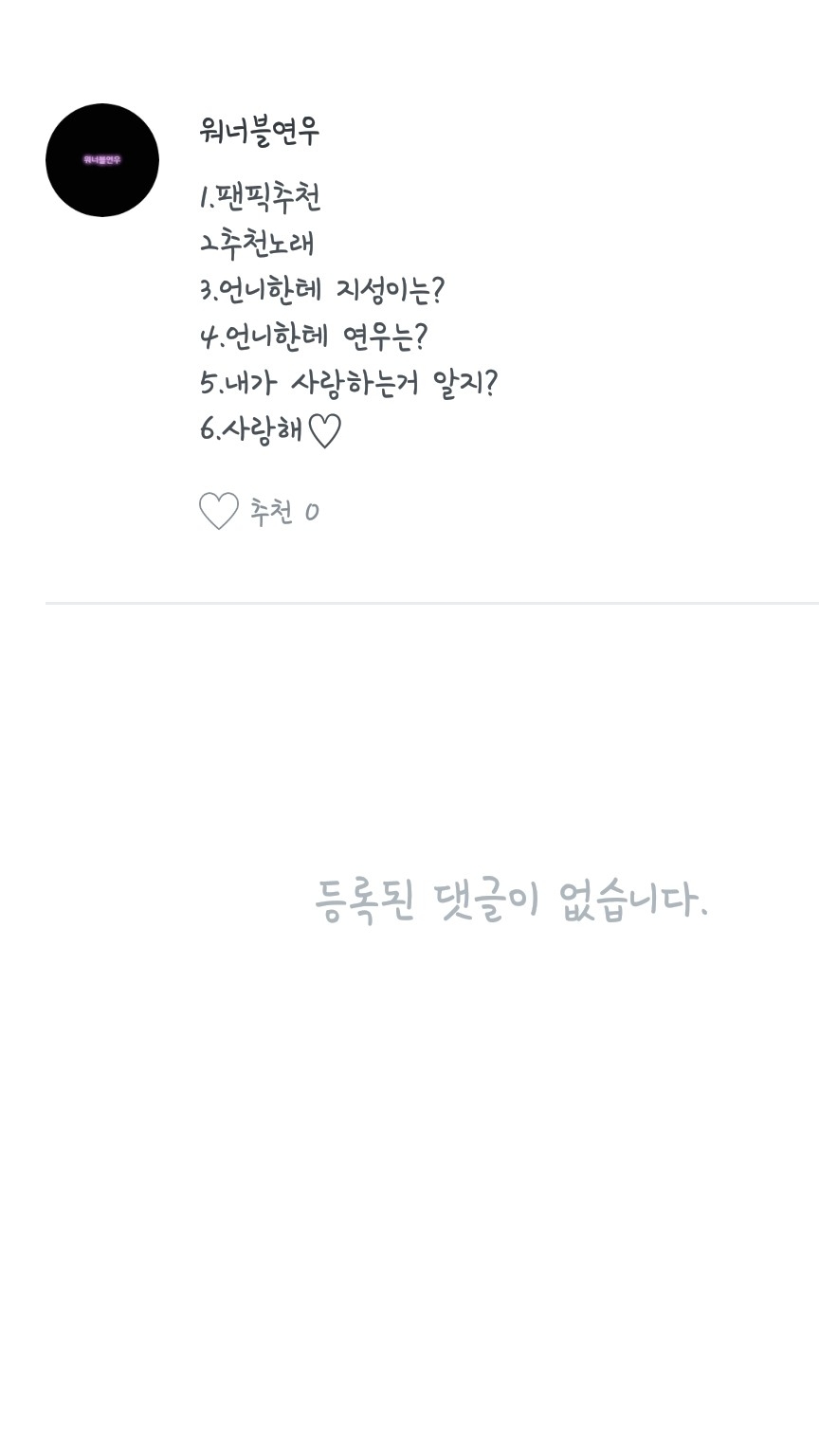Viewport: 819px width, 1456px height.
Task: Tap the 추천 heart under 워너블연우's post
Action: (219, 512)
